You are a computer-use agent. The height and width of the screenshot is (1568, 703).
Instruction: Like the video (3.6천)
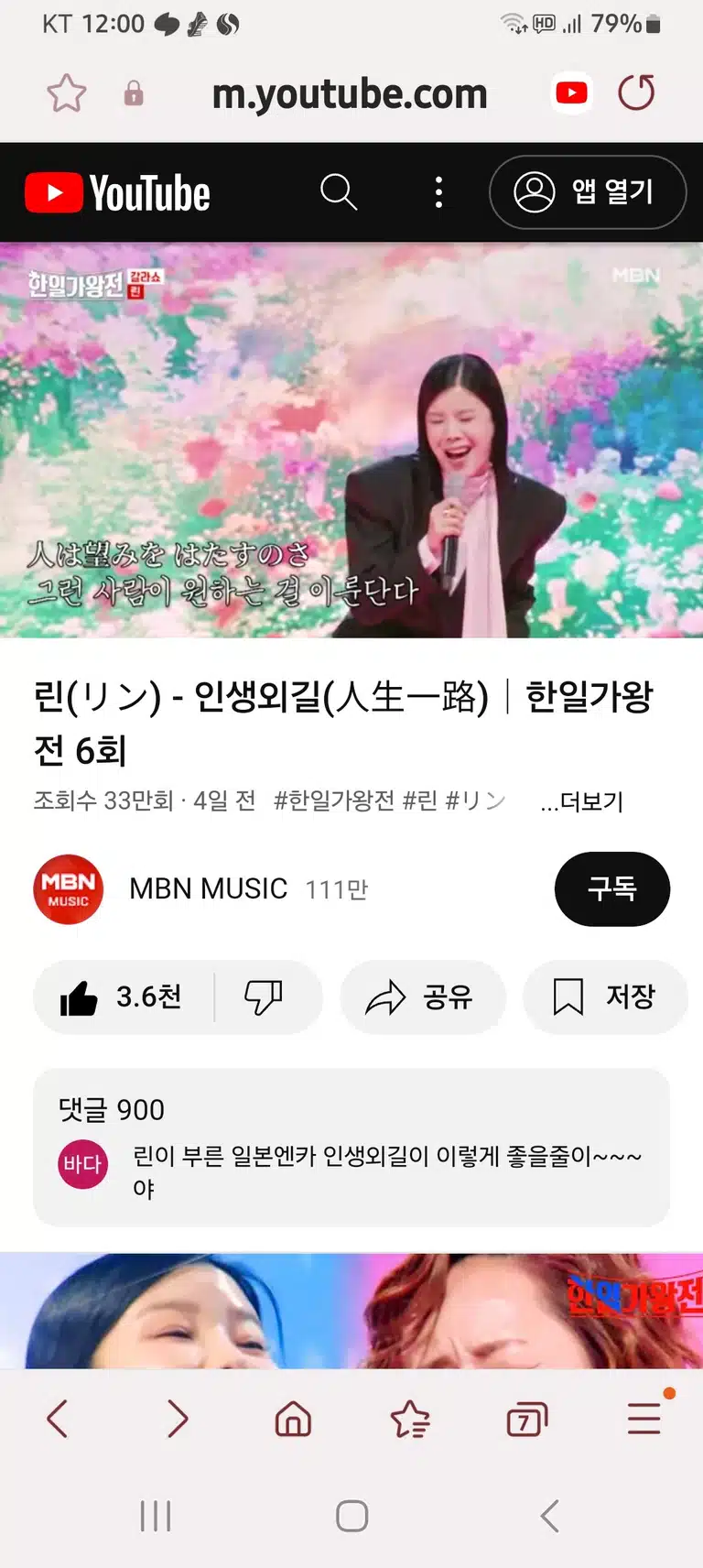[123, 996]
